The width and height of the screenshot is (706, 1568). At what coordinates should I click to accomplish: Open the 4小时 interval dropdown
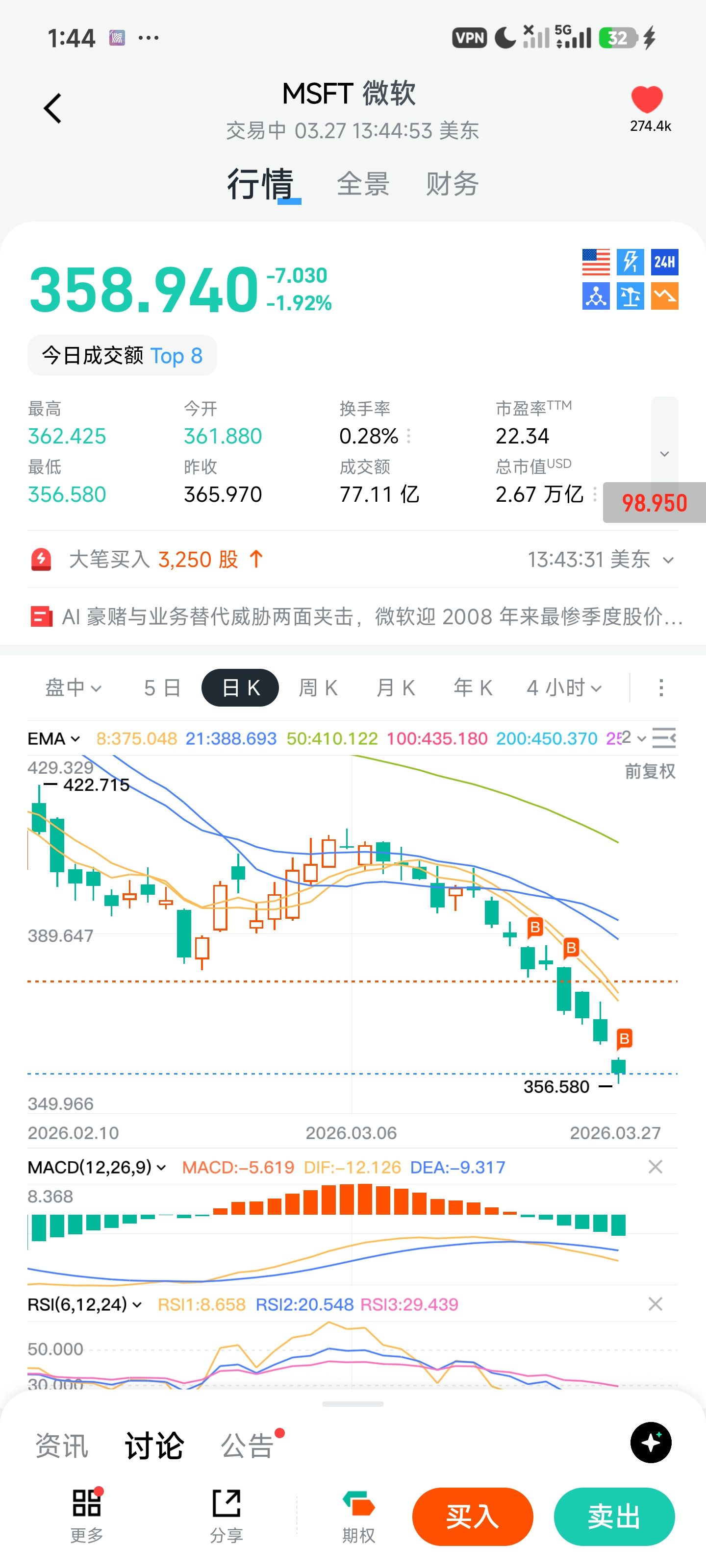click(x=564, y=688)
